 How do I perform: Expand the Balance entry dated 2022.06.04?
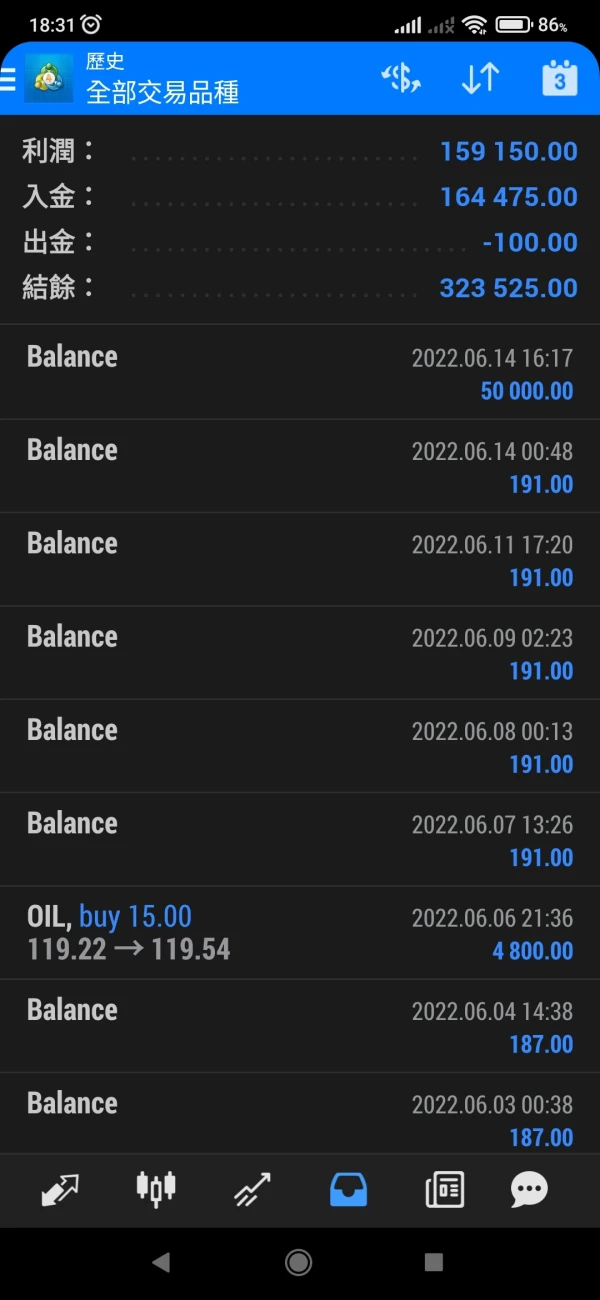point(300,1027)
